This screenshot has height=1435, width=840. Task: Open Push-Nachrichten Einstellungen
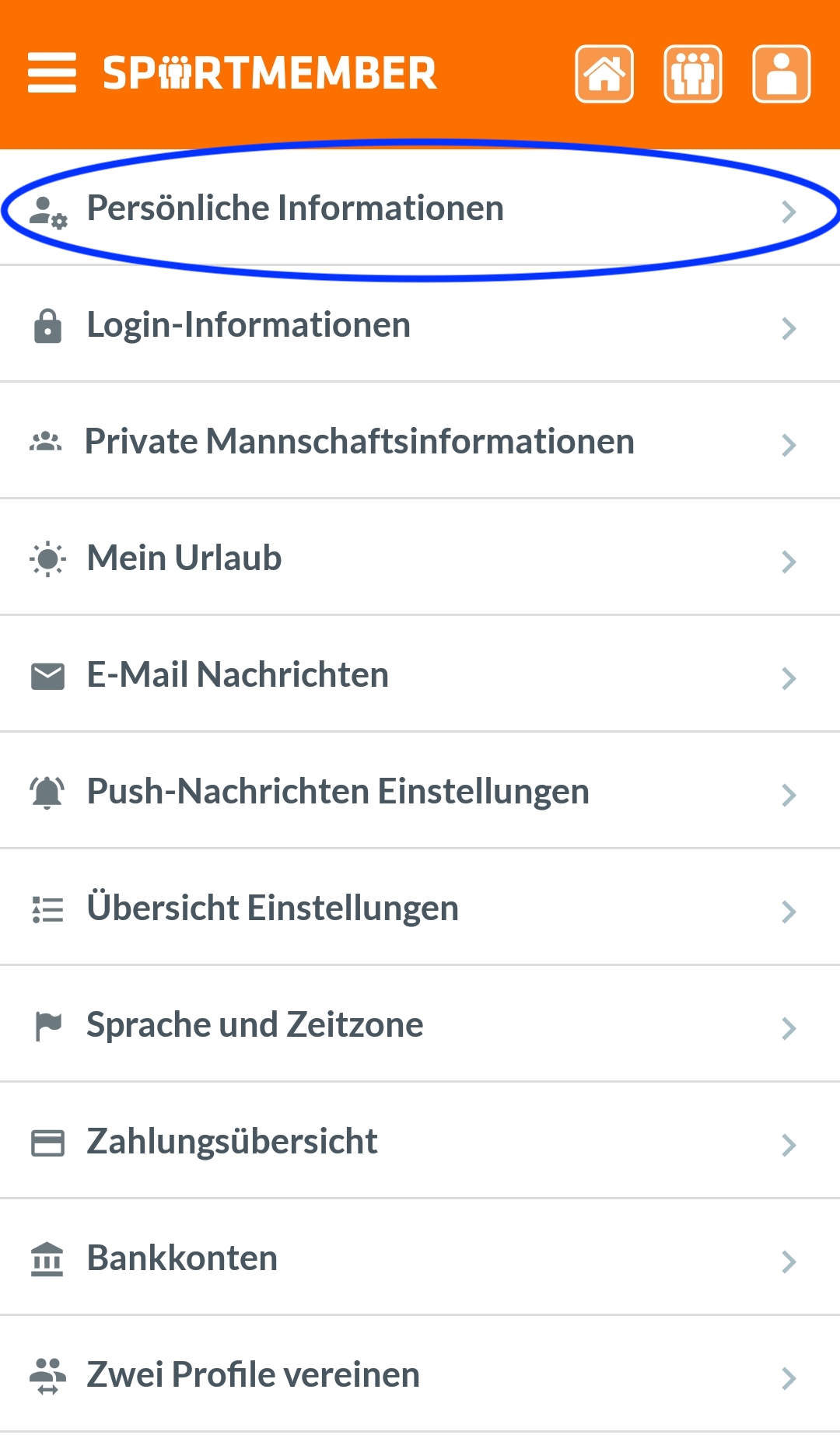[x=420, y=791]
